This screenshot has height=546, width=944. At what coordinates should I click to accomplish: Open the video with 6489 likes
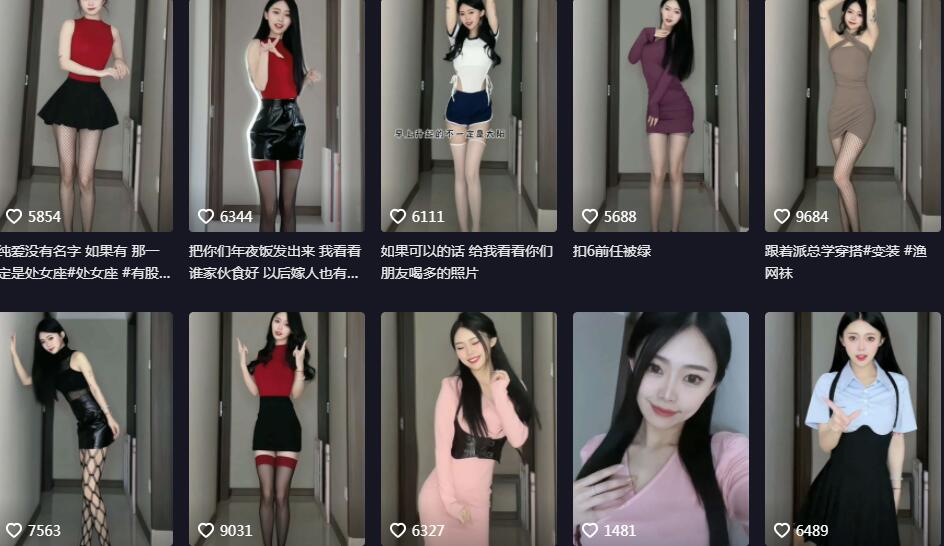point(852,425)
